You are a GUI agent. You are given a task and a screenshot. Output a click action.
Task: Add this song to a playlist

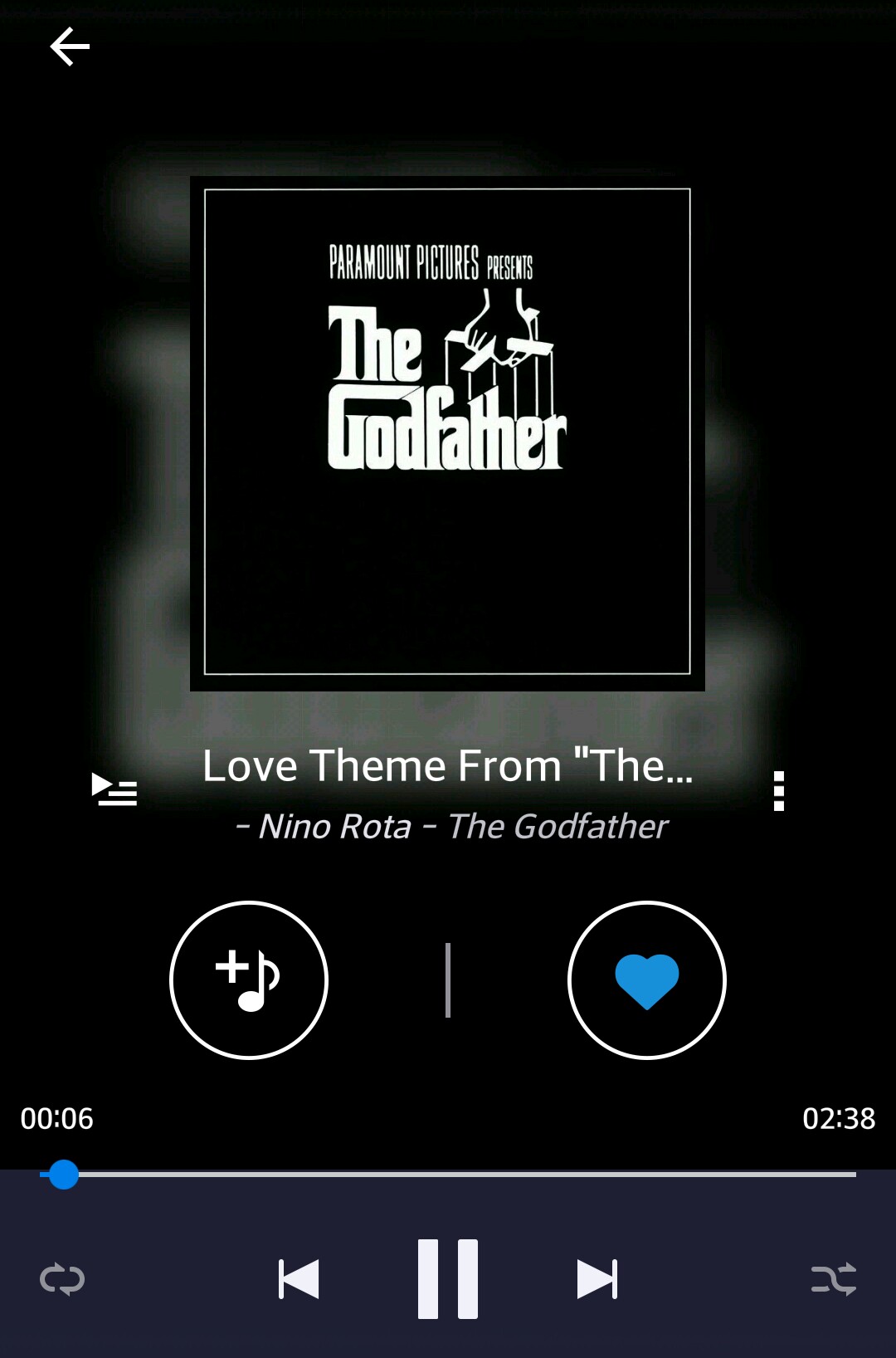tap(249, 980)
